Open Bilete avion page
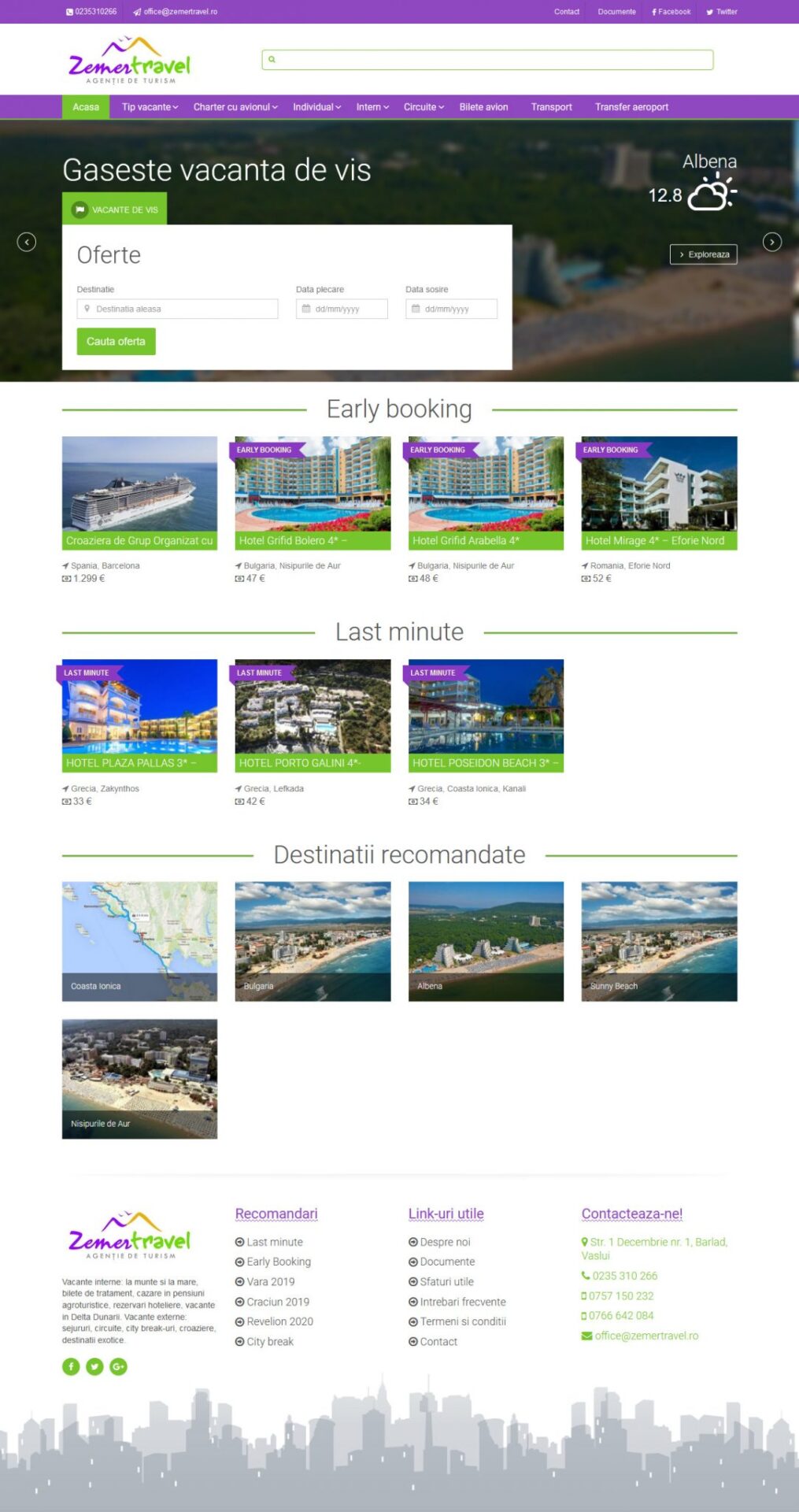Viewport: 799px width, 1512px height. click(x=483, y=107)
